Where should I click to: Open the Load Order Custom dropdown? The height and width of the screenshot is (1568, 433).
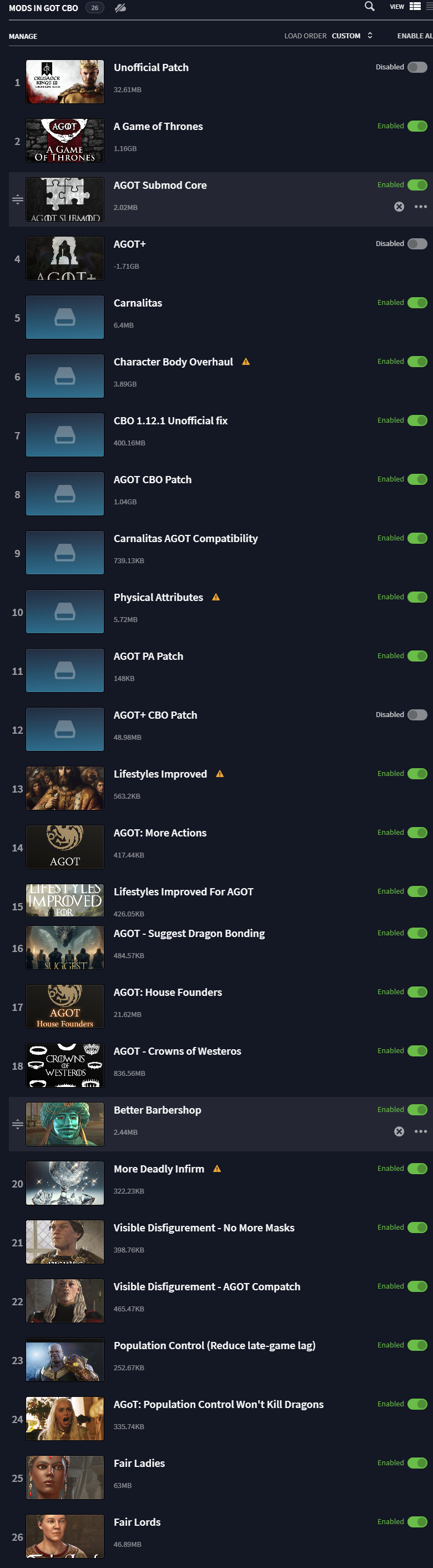[x=352, y=36]
